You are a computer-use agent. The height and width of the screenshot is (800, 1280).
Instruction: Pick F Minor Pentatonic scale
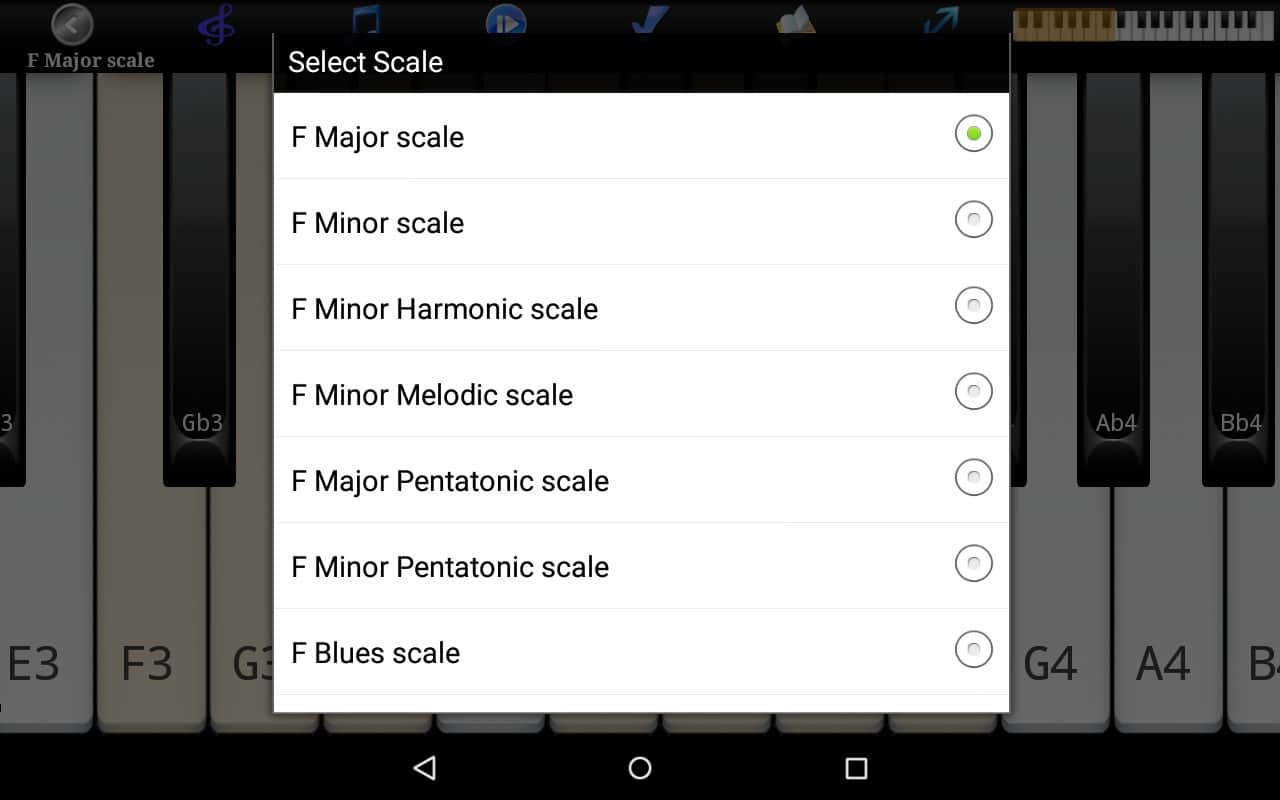click(x=640, y=566)
